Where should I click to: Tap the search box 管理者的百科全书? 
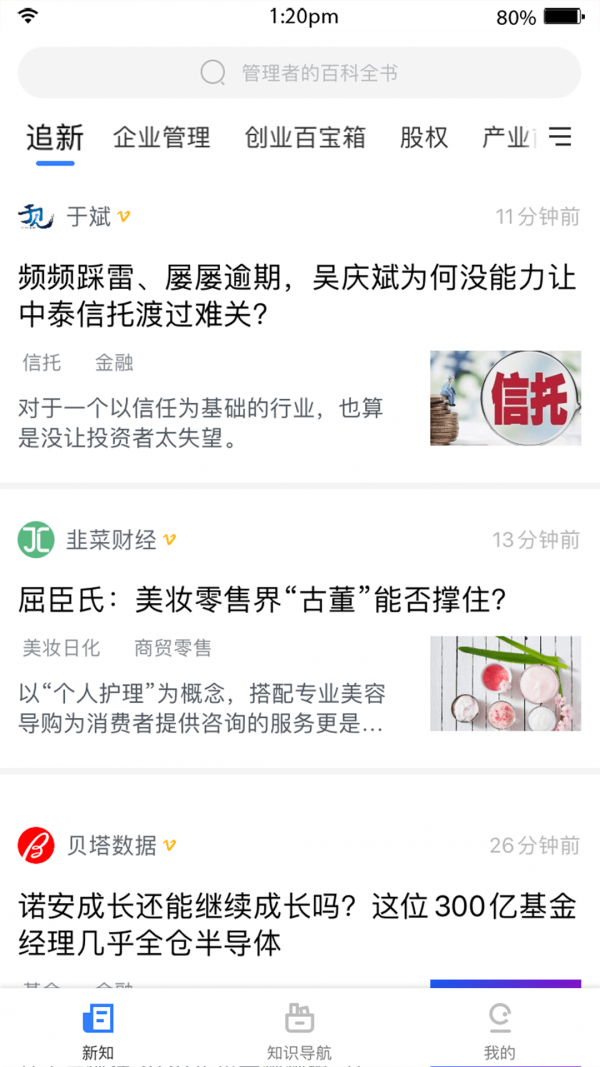[x=299, y=73]
